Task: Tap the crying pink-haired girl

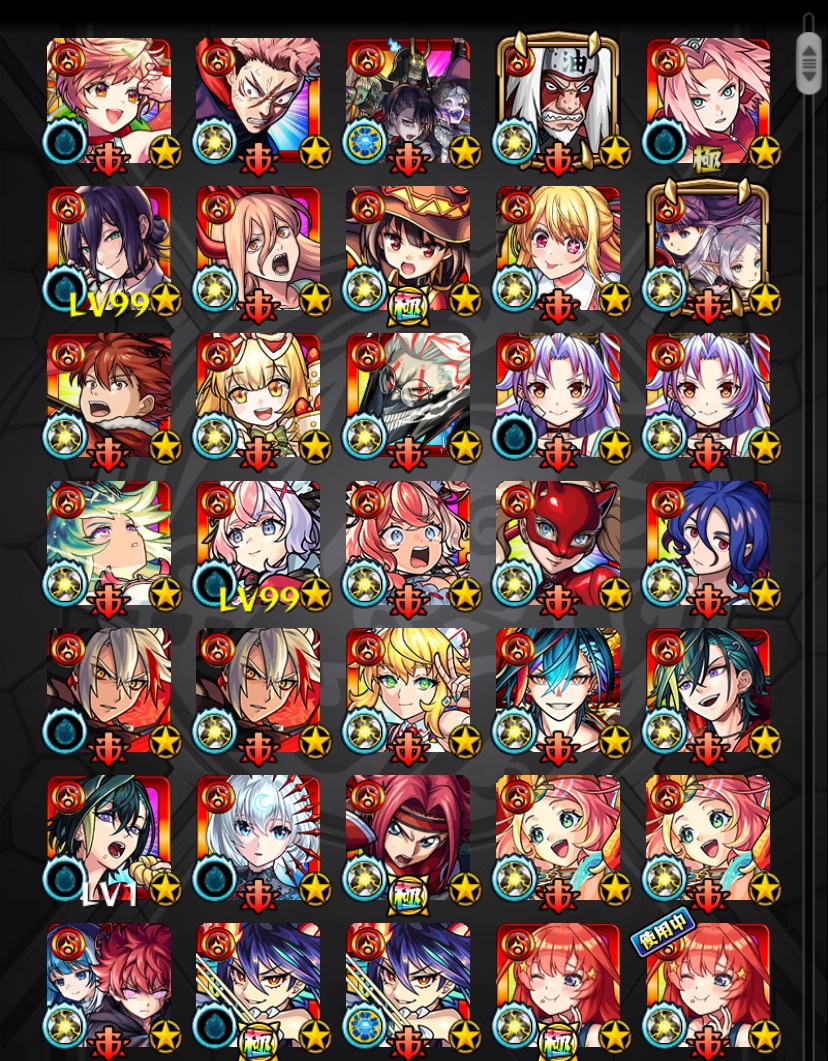Action: point(408,543)
